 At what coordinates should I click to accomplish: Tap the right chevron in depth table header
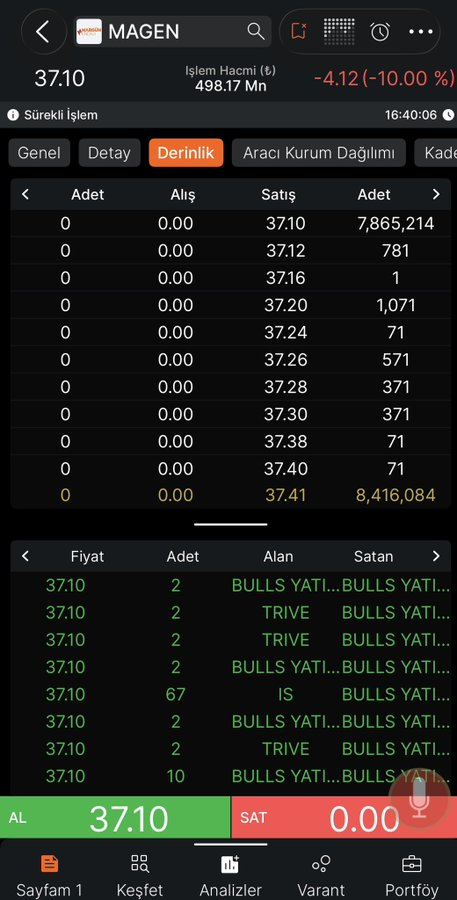click(x=436, y=195)
